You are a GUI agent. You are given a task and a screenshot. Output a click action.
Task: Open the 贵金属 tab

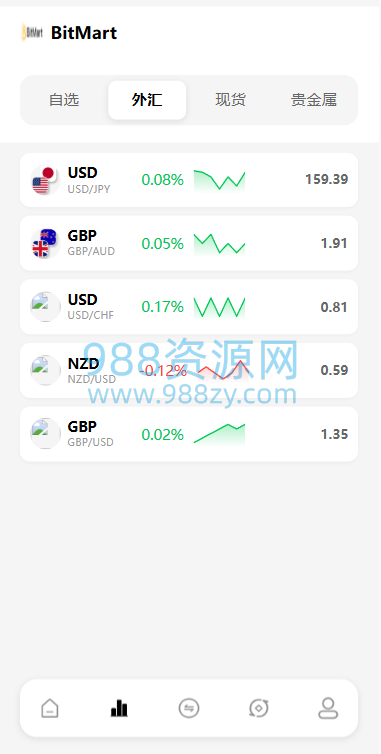pyautogui.click(x=314, y=100)
